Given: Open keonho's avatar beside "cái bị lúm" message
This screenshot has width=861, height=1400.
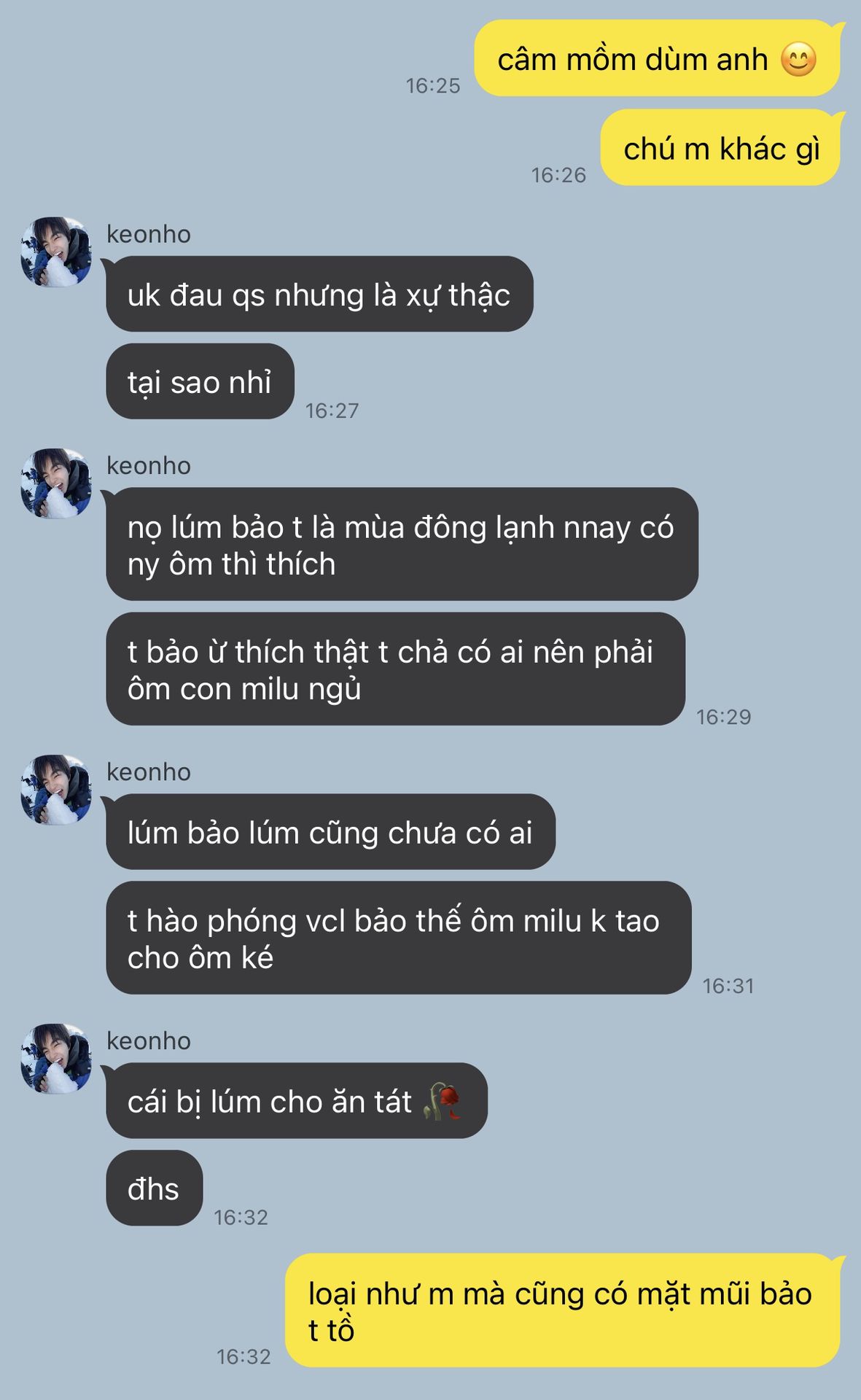Looking at the screenshot, I should [56, 1059].
